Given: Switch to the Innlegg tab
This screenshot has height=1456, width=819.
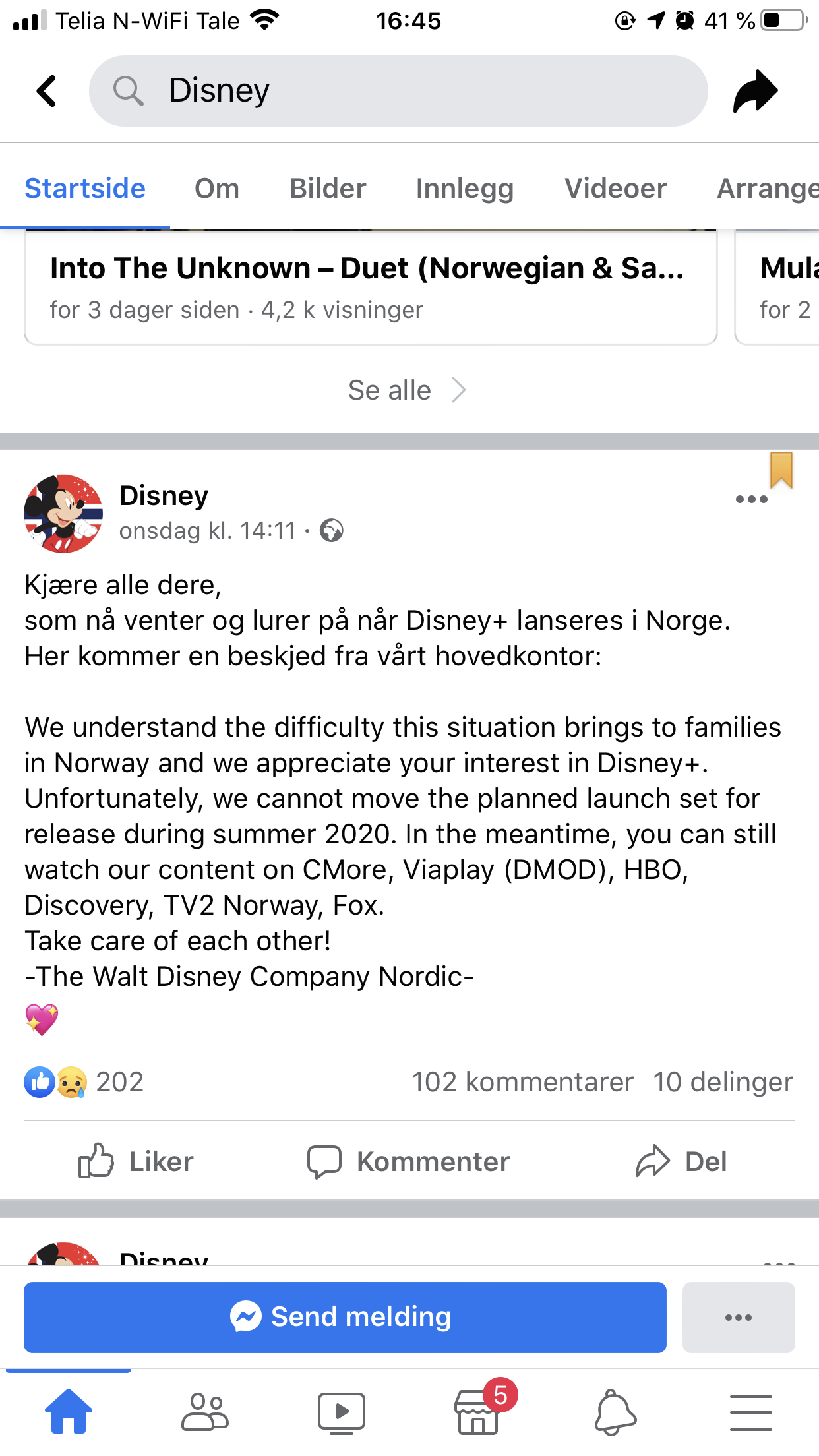Looking at the screenshot, I should pyautogui.click(x=465, y=189).
